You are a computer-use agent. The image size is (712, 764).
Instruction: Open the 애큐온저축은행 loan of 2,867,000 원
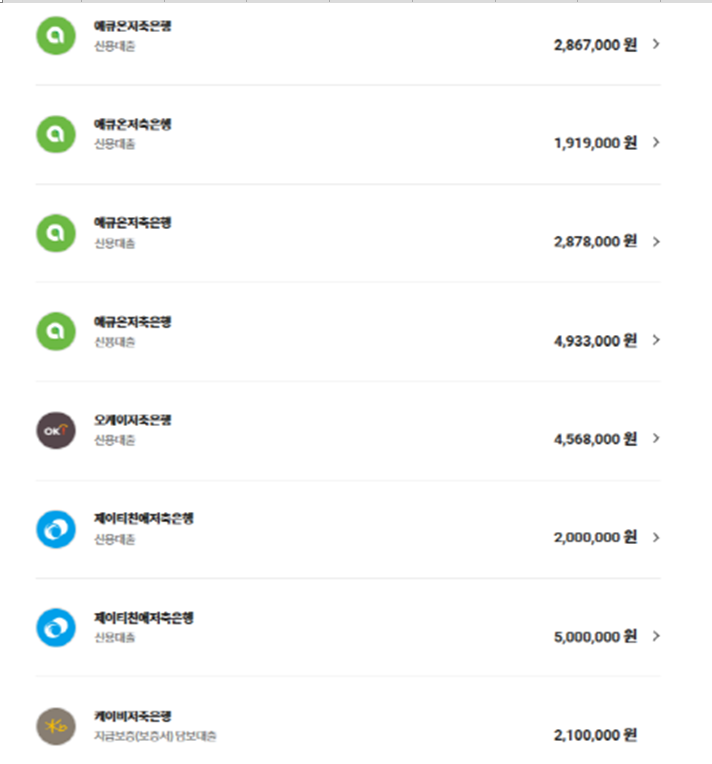click(x=348, y=37)
